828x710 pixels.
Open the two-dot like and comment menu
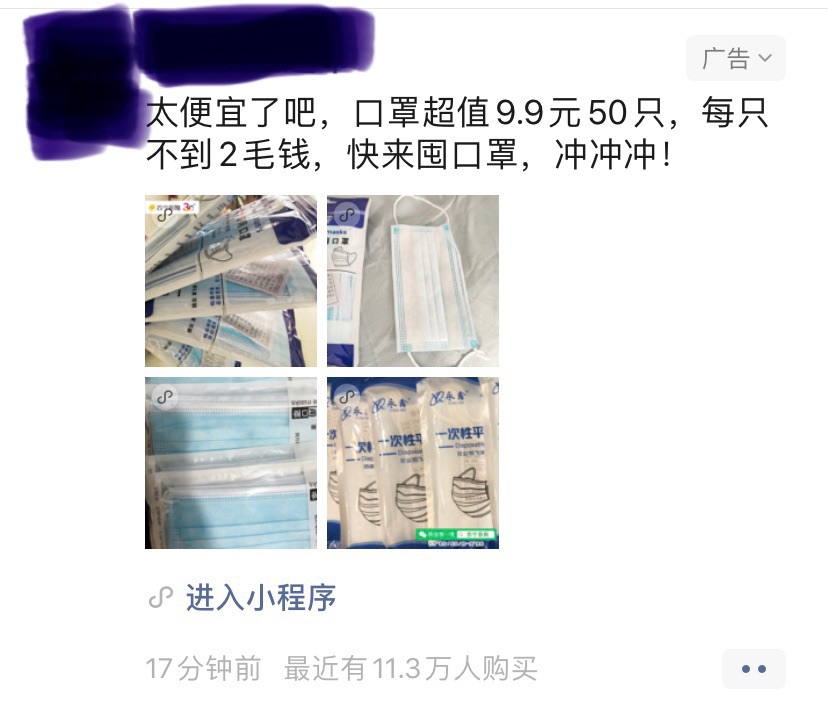[x=753, y=668]
